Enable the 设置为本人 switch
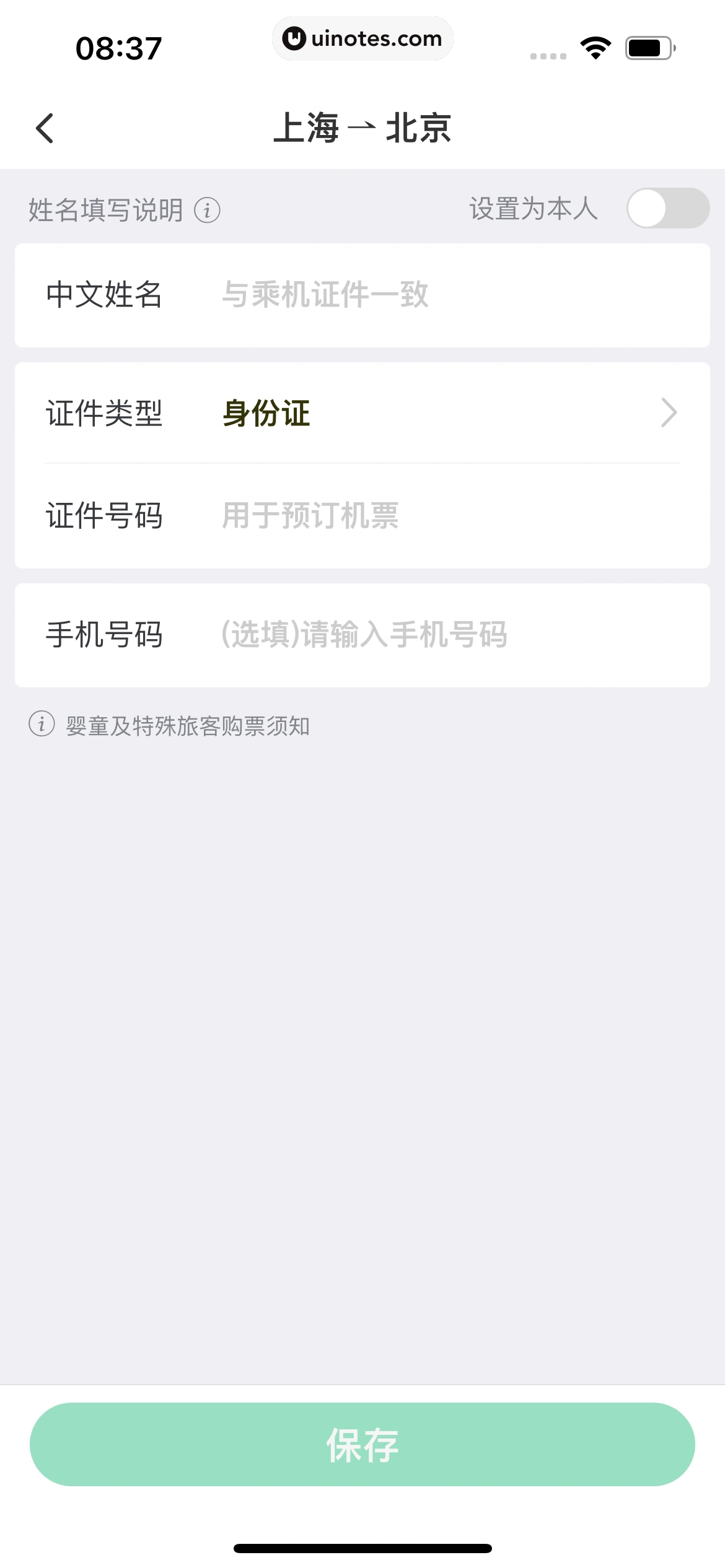725x1568 pixels. (667, 208)
